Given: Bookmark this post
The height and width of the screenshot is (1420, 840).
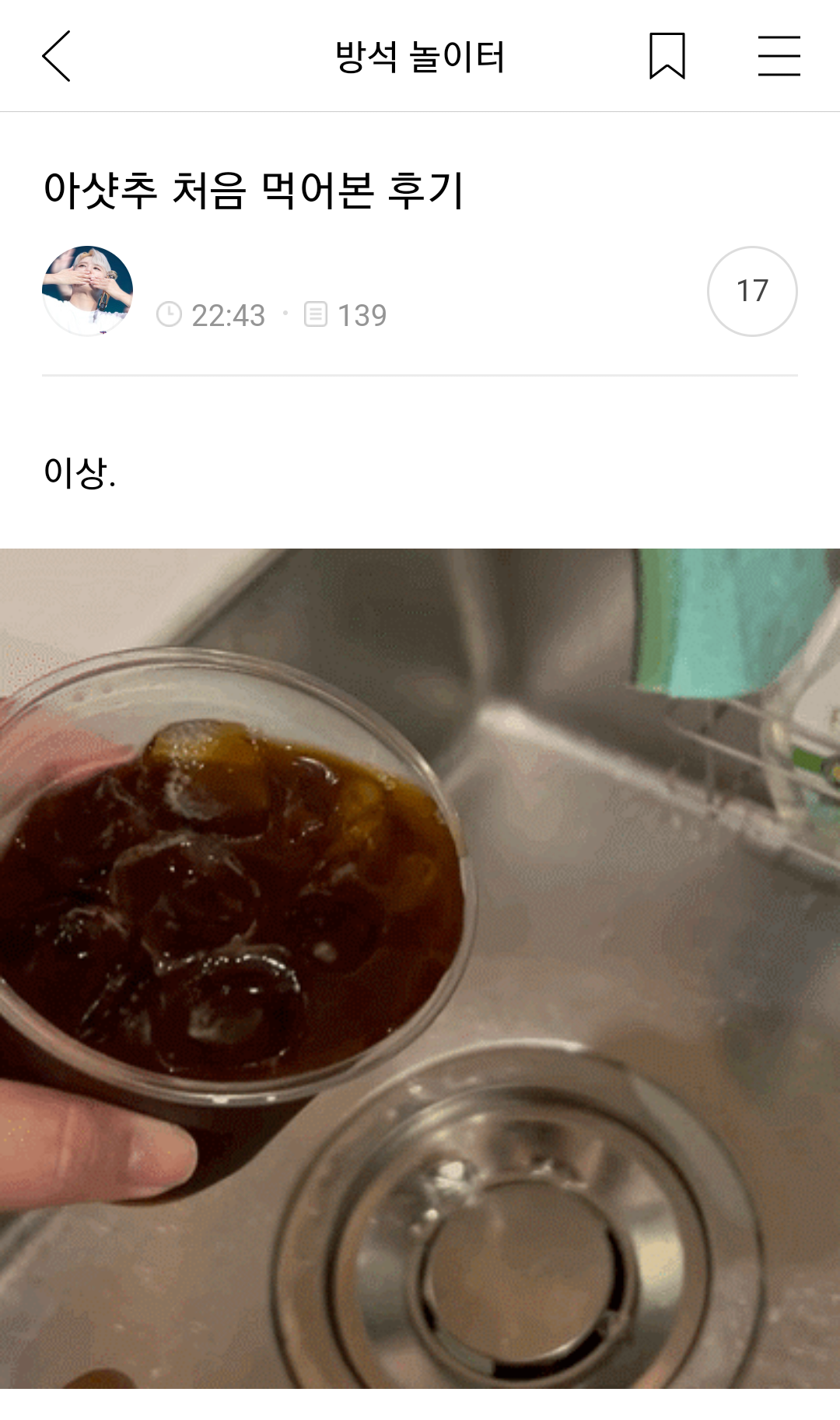Looking at the screenshot, I should click(x=667, y=56).
